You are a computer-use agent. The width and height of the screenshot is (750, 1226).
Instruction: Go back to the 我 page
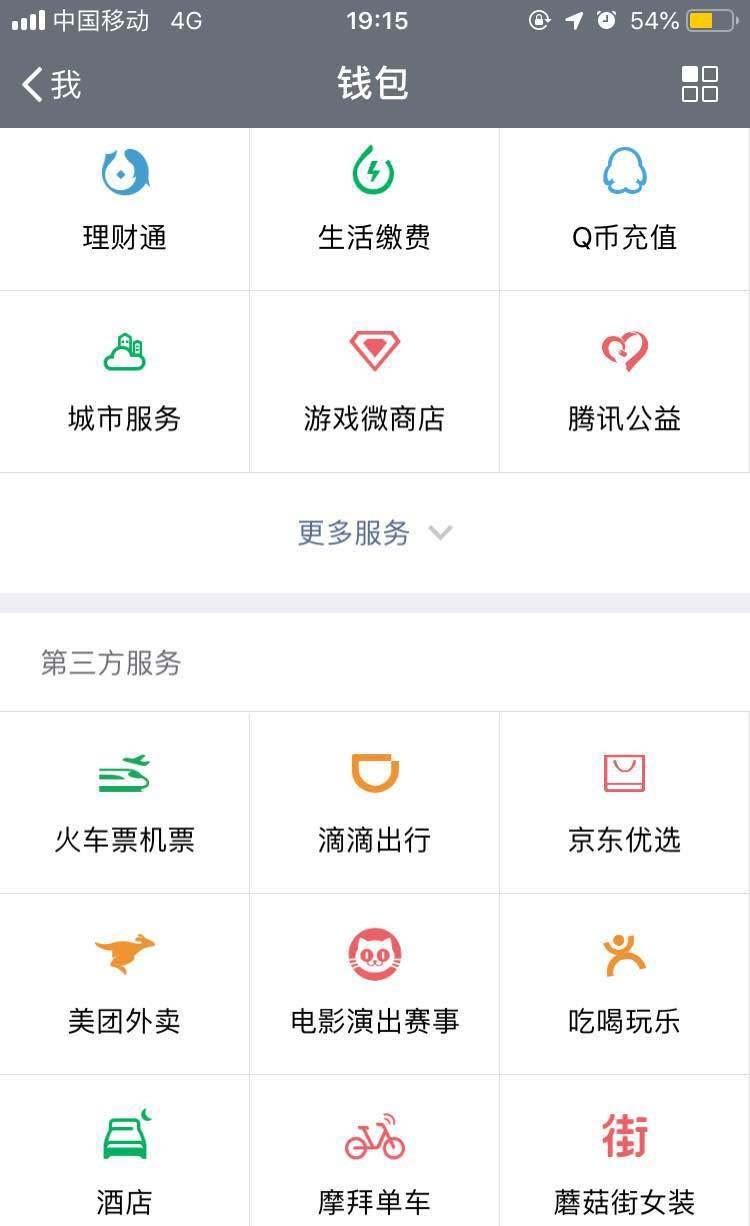pyautogui.click(x=52, y=85)
